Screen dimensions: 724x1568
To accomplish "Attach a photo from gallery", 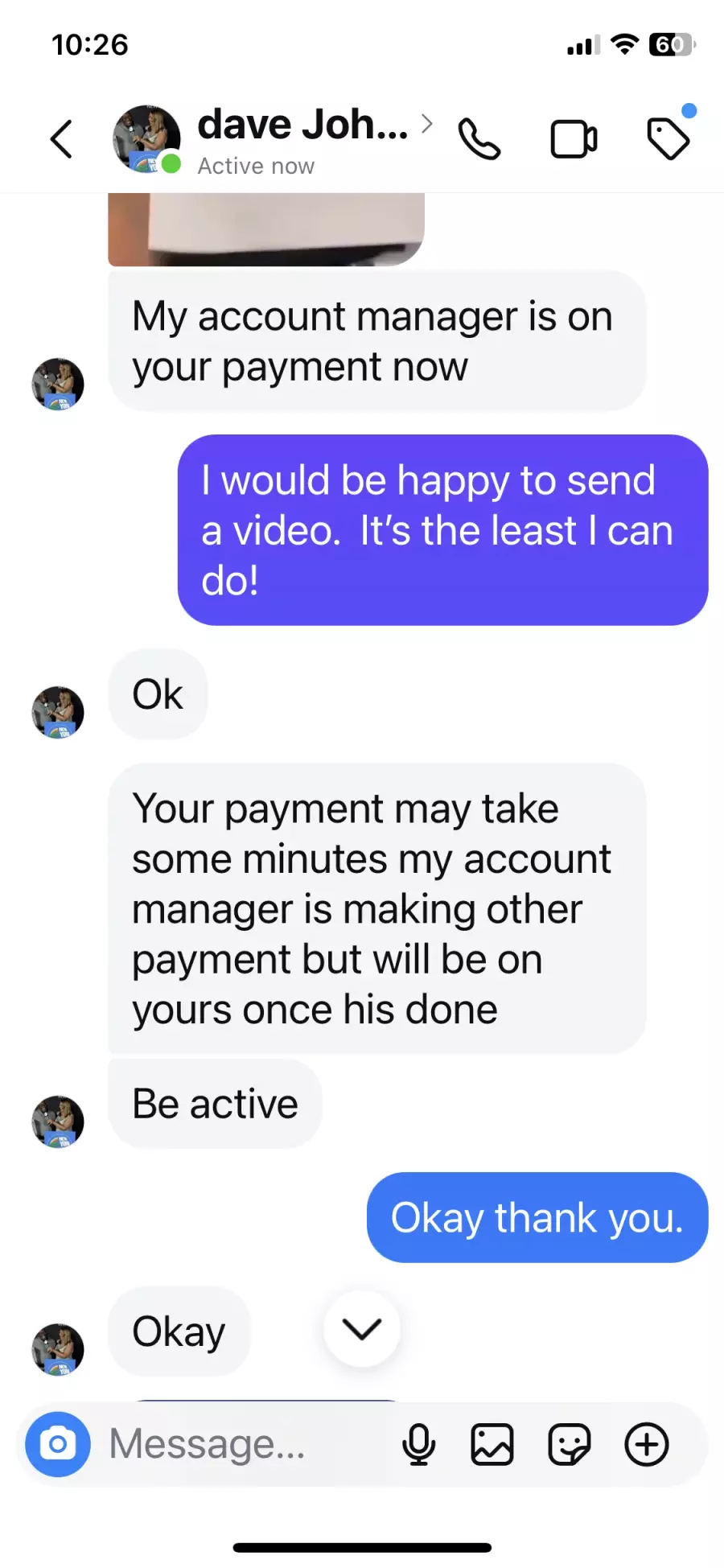I will point(492,1444).
